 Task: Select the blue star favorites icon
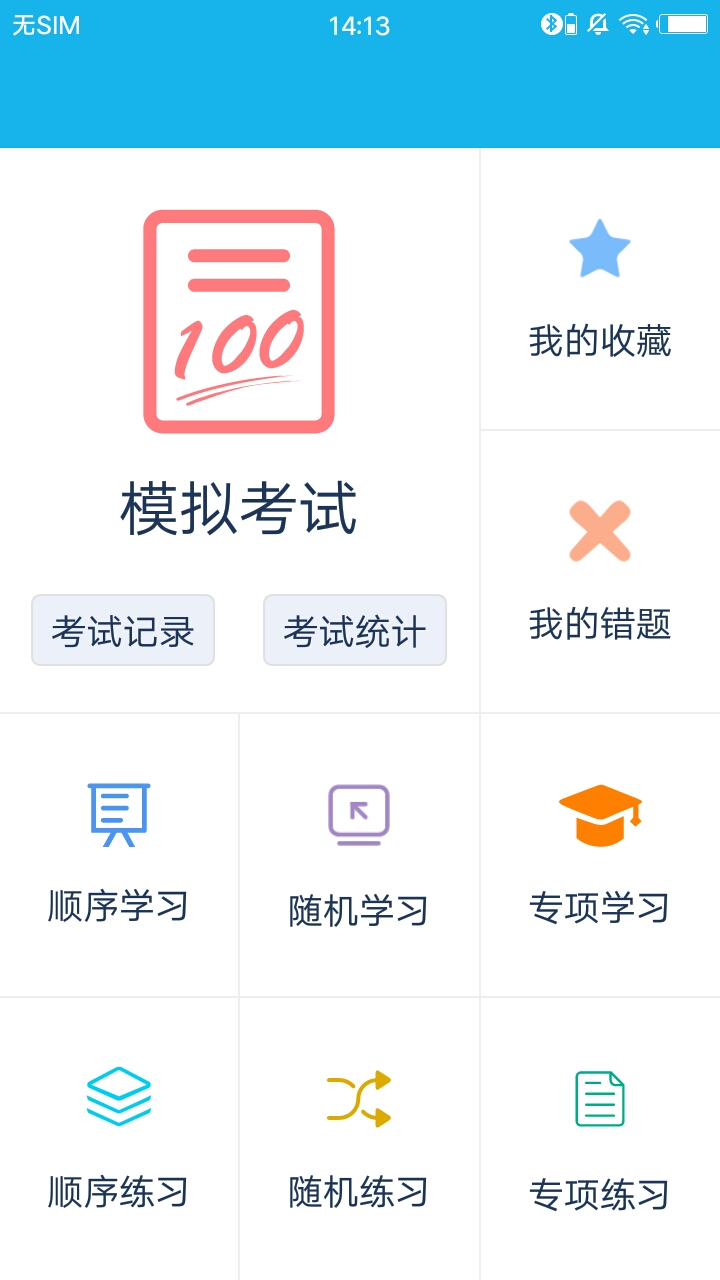coord(599,248)
